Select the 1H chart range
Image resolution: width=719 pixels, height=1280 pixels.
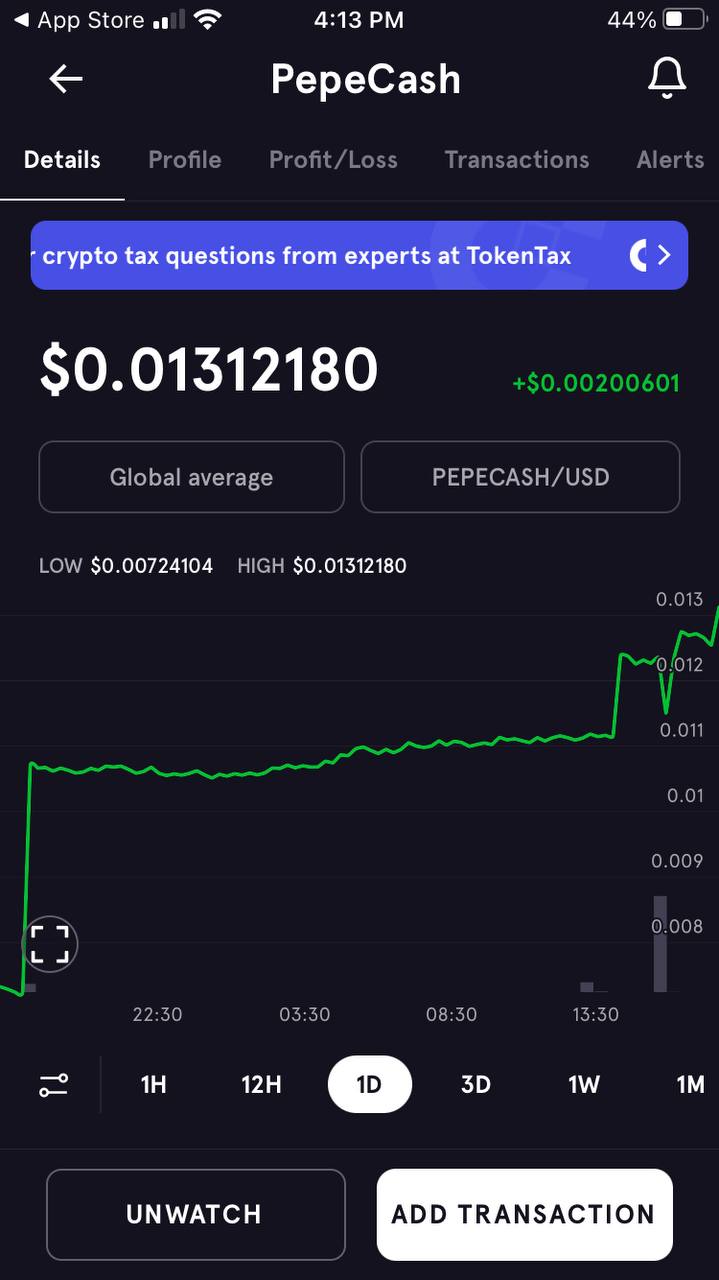coord(153,1085)
